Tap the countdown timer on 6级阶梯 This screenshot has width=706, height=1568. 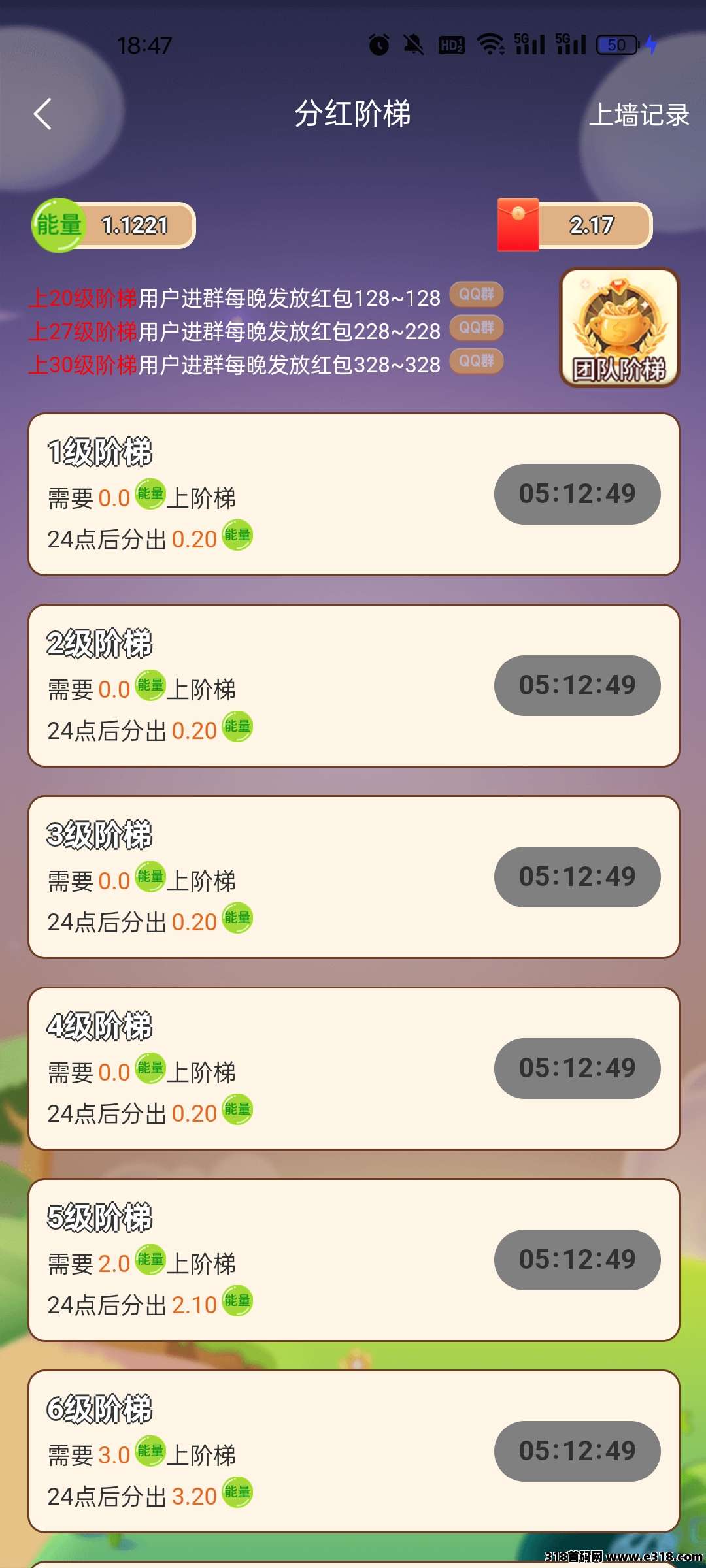(578, 1450)
